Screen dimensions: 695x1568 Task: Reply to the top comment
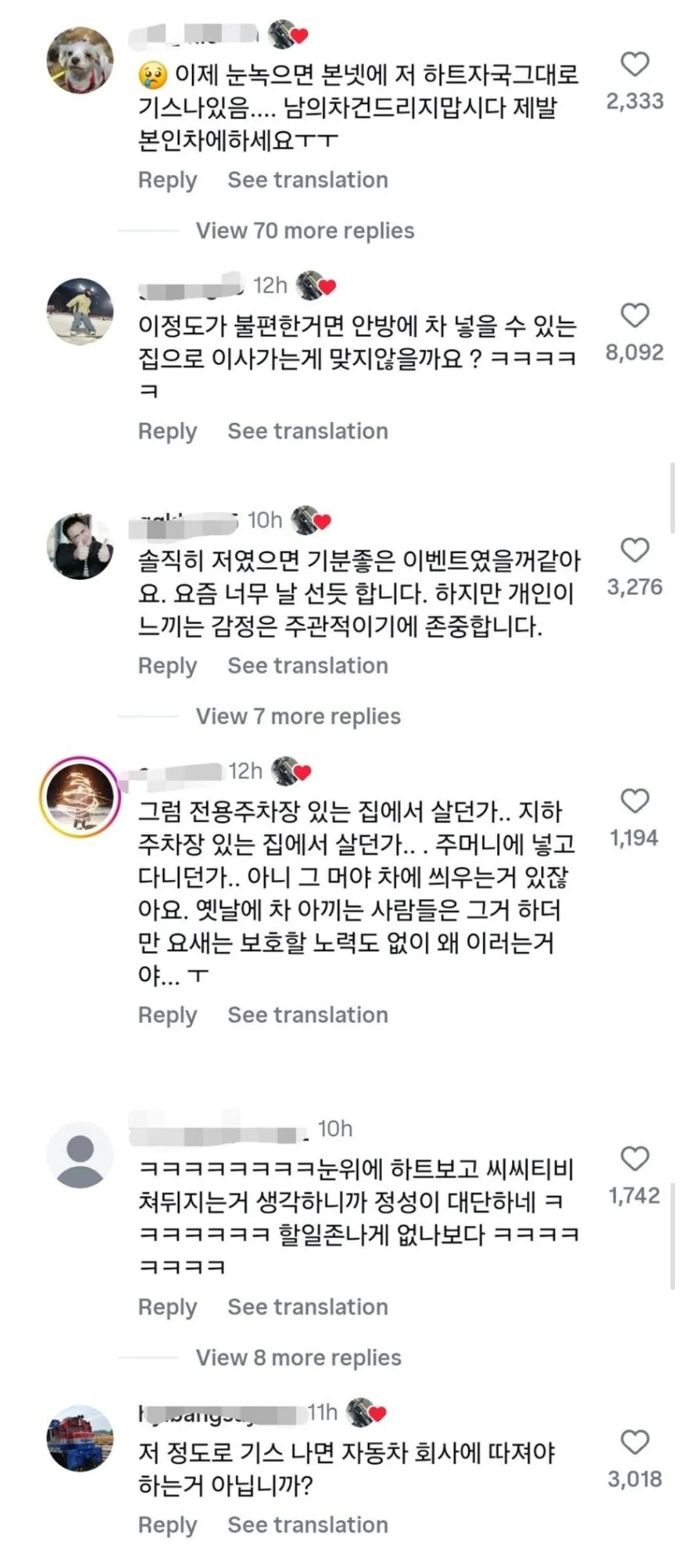point(169,180)
